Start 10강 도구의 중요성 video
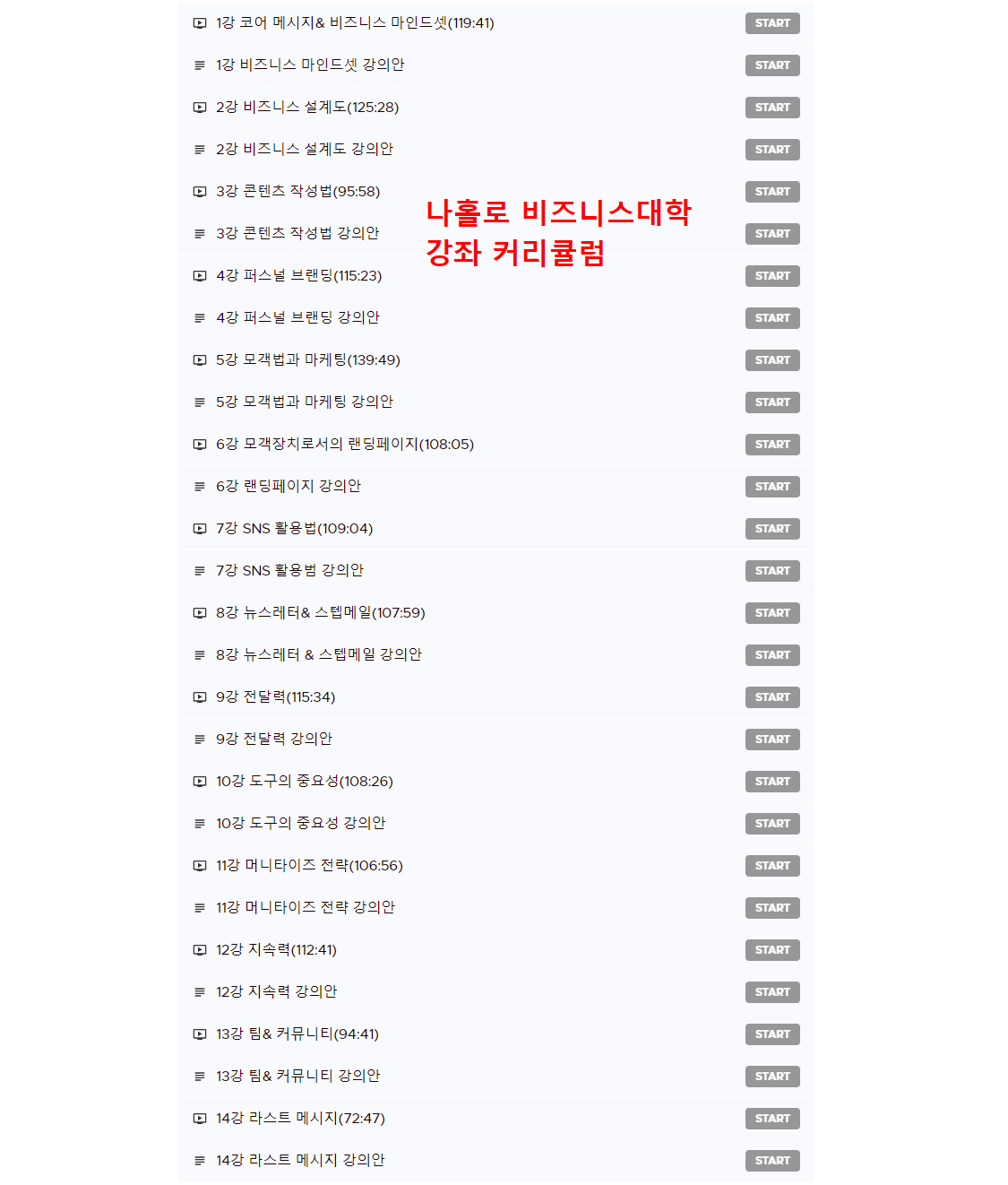This screenshot has width=1008, height=1185. 771,782
